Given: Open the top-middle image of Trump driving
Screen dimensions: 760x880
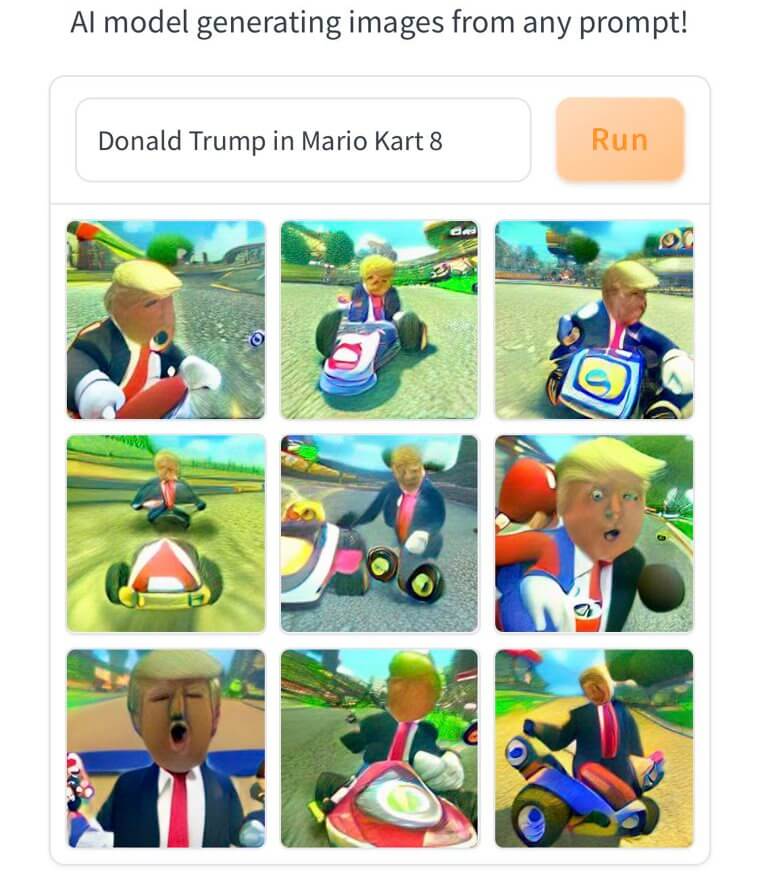Looking at the screenshot, I should (381, 320).
